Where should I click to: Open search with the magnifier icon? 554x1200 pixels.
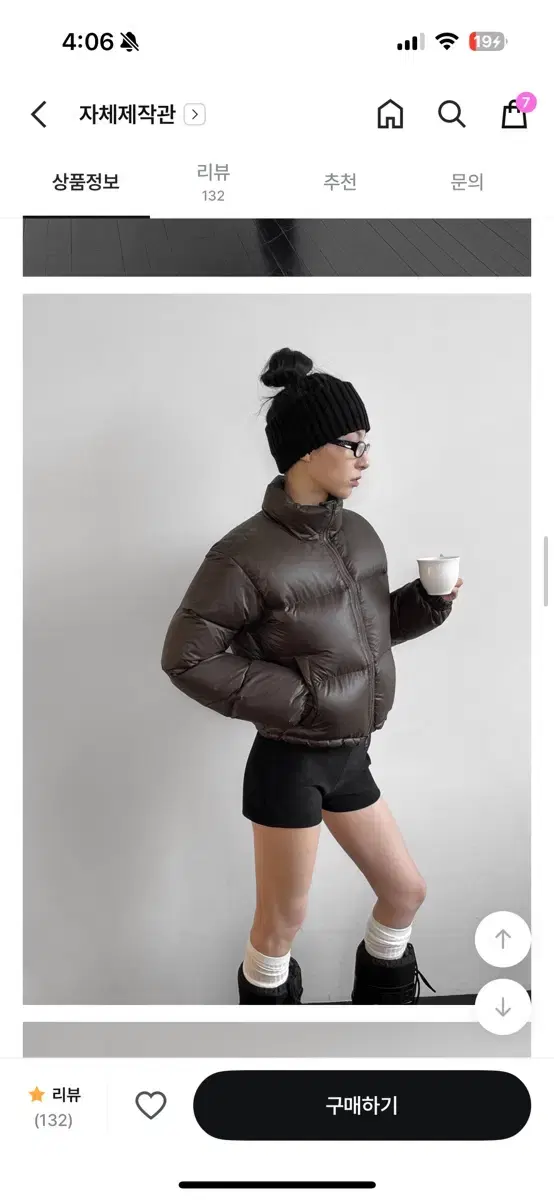pyautogui.click(x=452, y=115)
